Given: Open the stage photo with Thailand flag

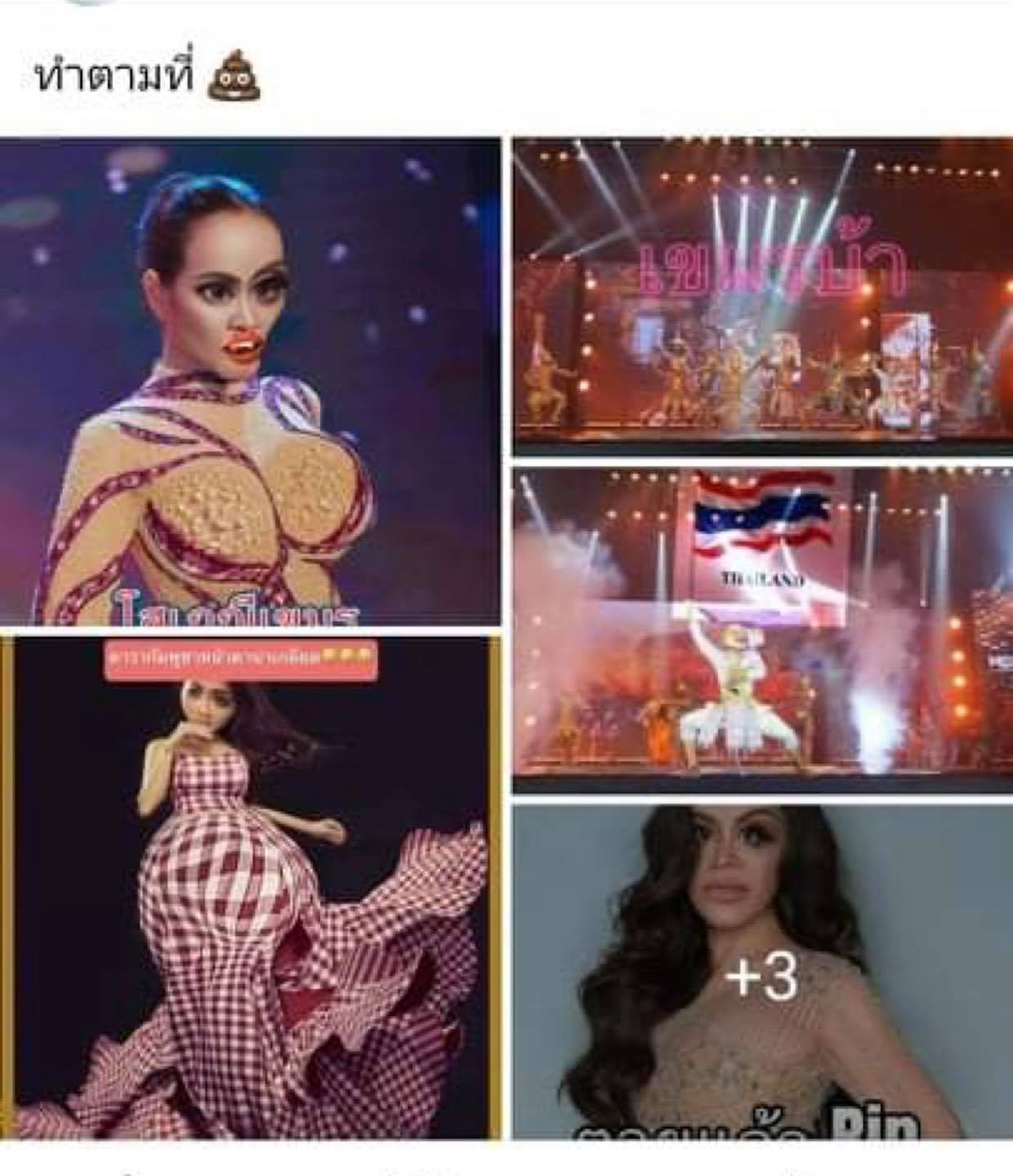Looking at the screenshot, I should [x=761, y=630].
